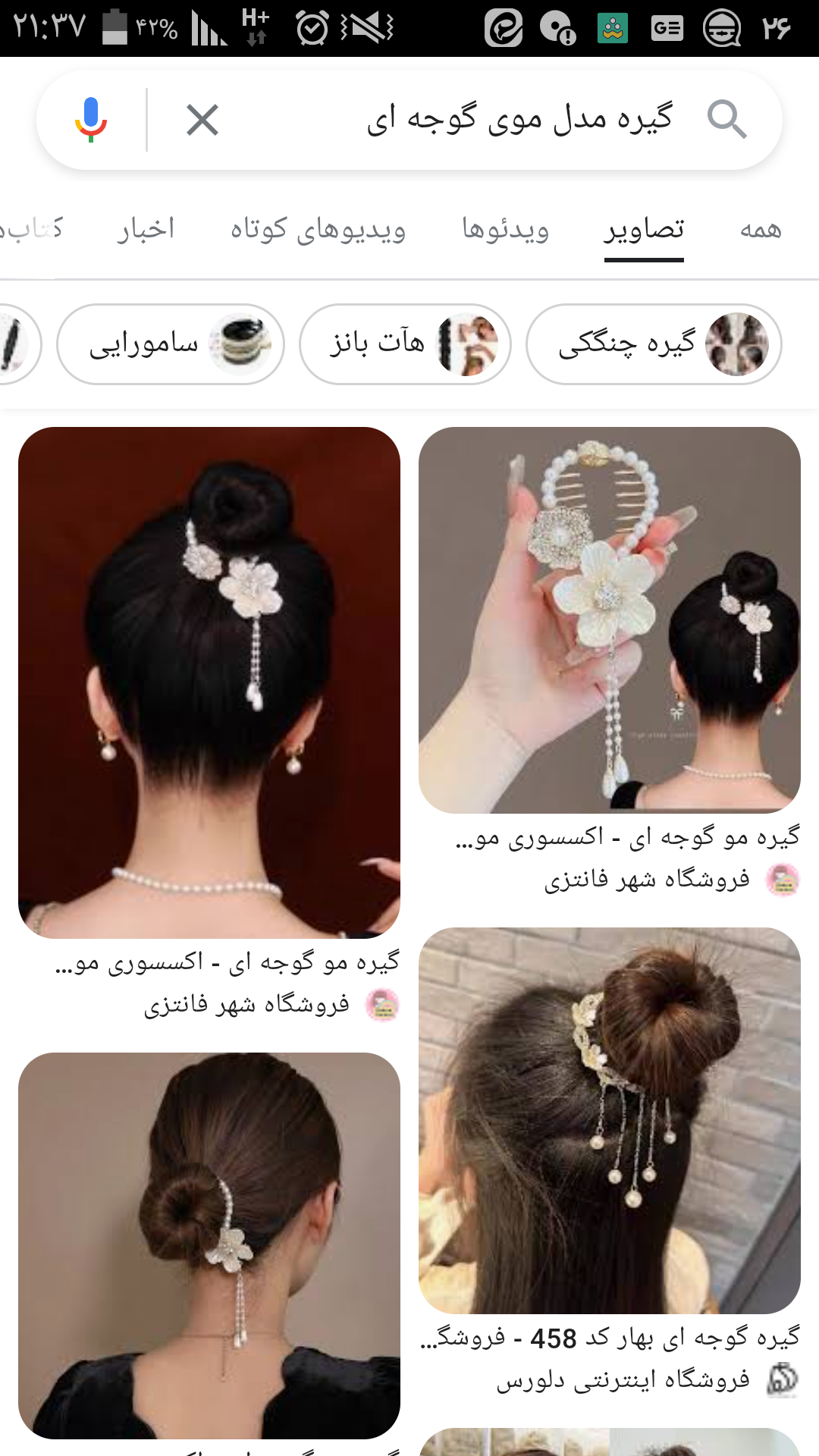The image size is (819, 1456).
Task: Switch to the همه tab
Action: click(x=761, y=229)
